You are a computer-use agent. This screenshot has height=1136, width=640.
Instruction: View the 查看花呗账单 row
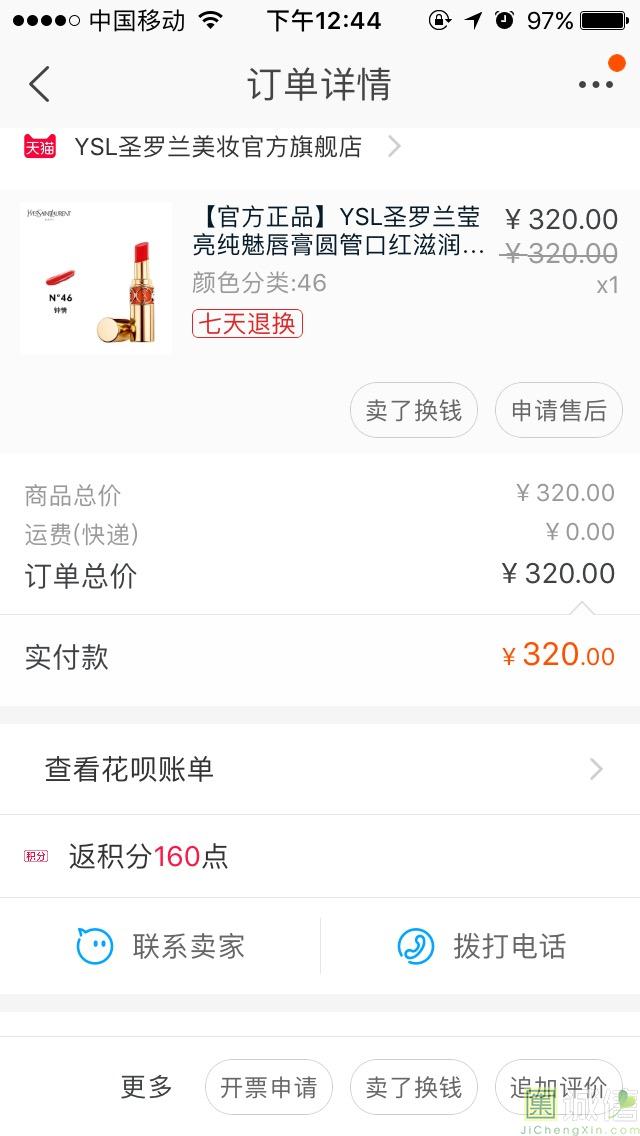pos(320,769)
